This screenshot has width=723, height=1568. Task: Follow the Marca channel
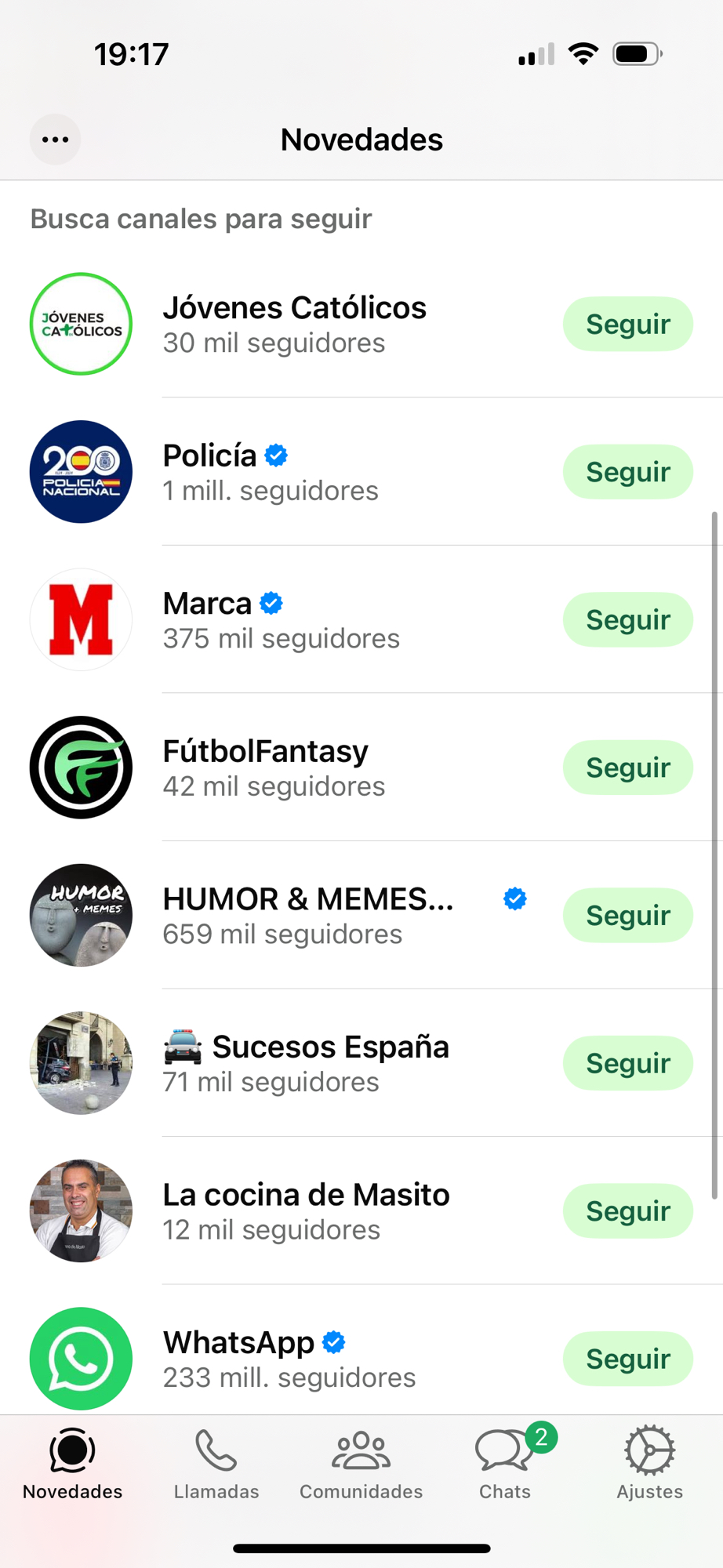tap(627, 619)
